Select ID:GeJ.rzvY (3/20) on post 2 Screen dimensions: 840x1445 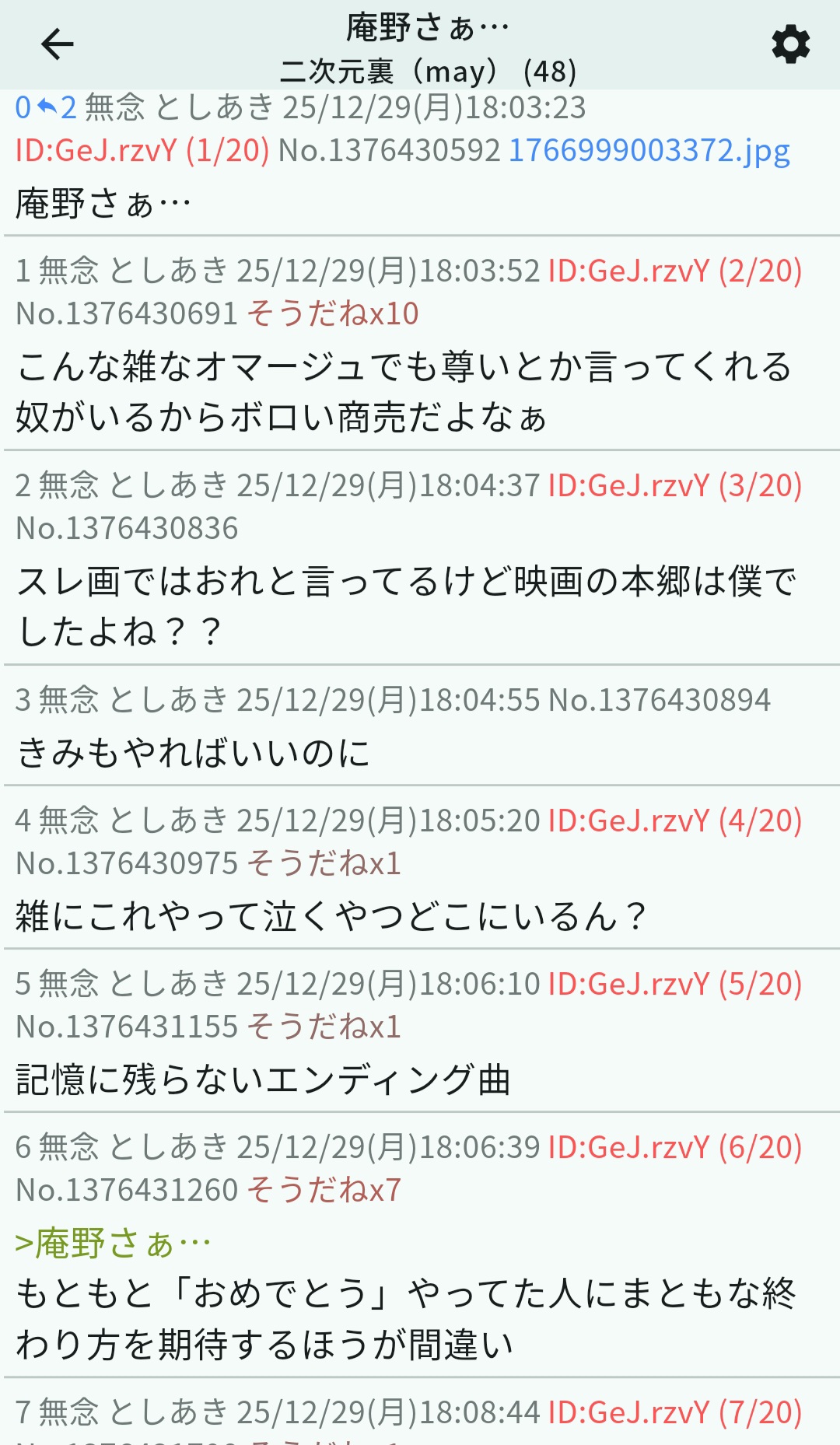[674, 485]
